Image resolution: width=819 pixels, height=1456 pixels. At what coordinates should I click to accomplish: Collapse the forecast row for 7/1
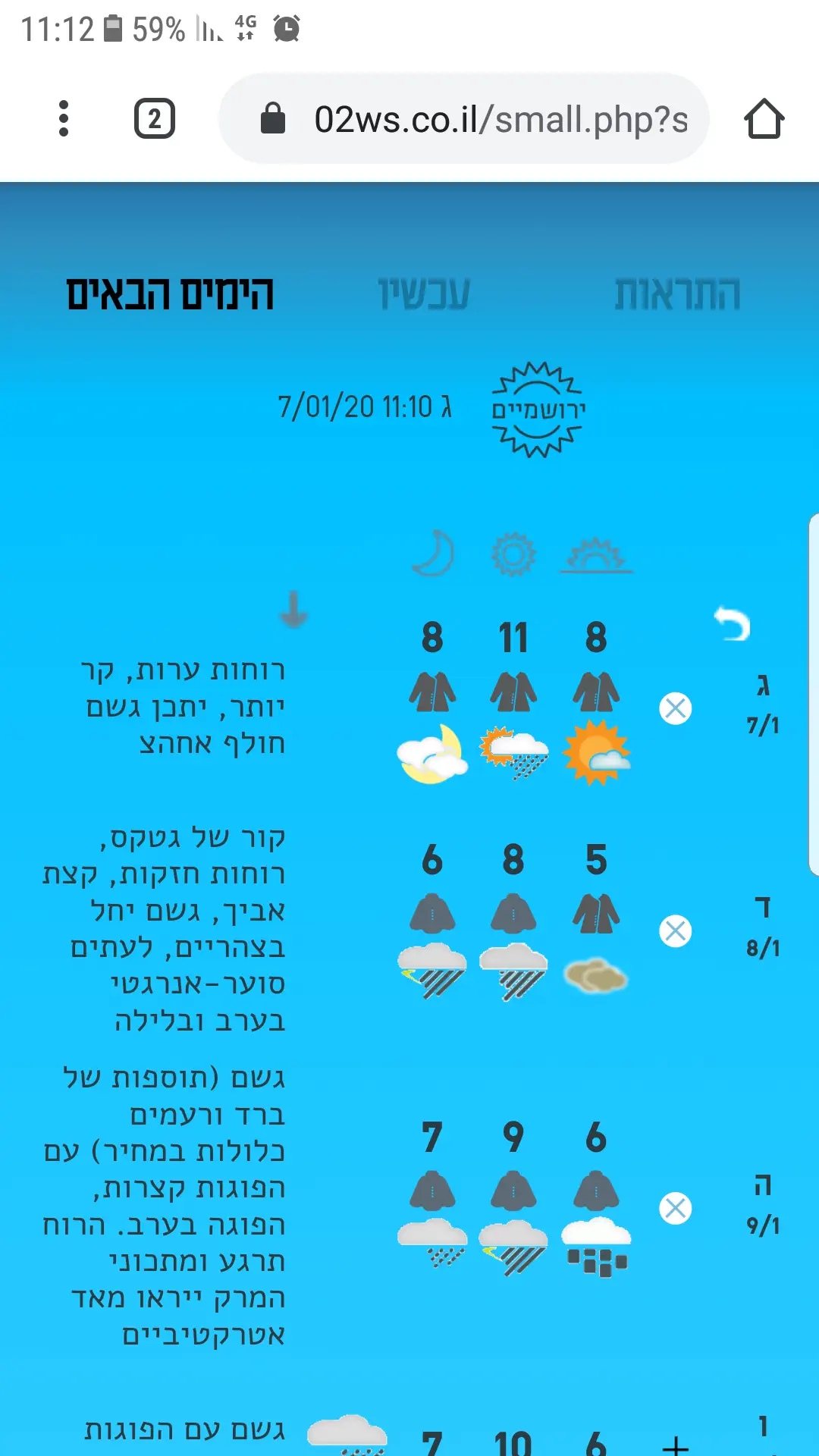[x=676, y=709]
